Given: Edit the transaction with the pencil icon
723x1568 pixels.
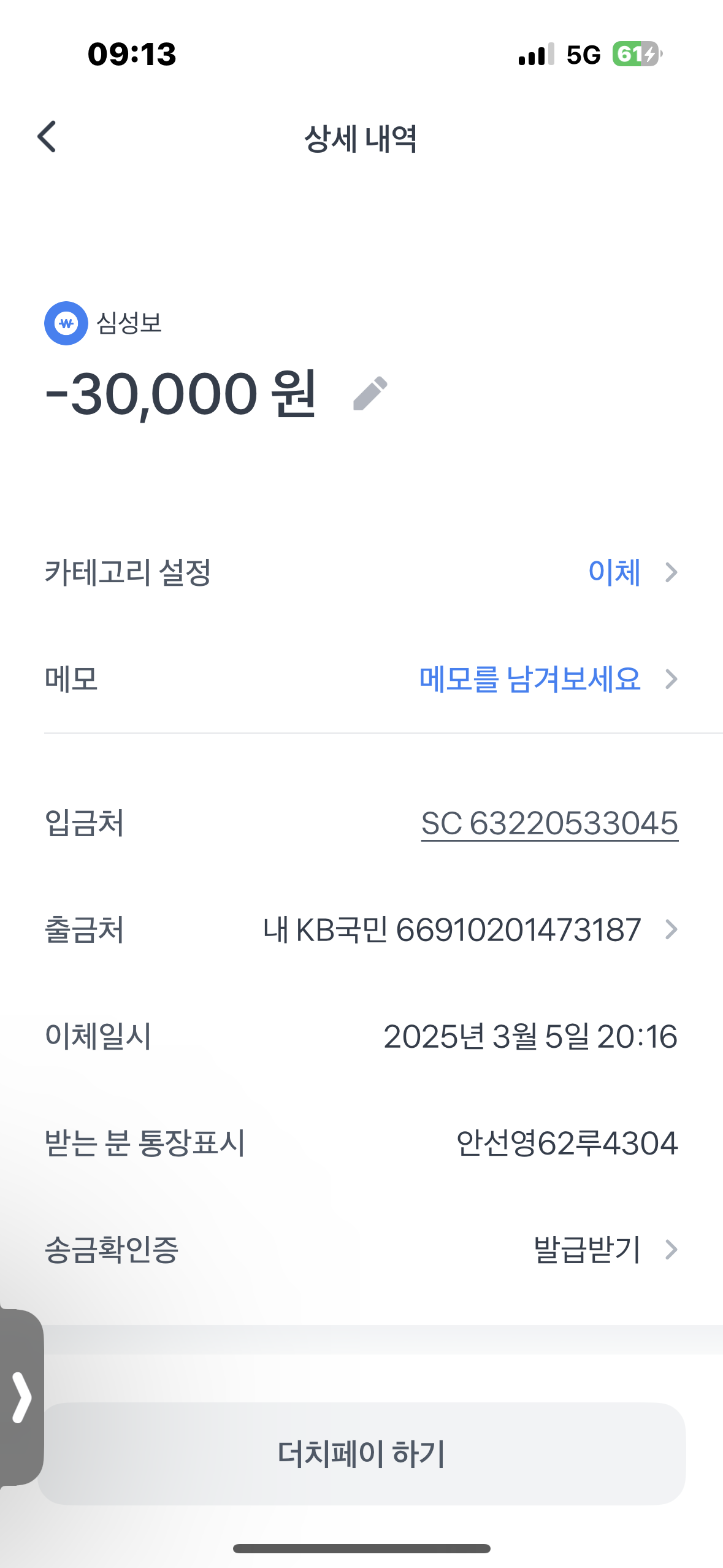Looking at the screenshot, I should tap(370, 393).
